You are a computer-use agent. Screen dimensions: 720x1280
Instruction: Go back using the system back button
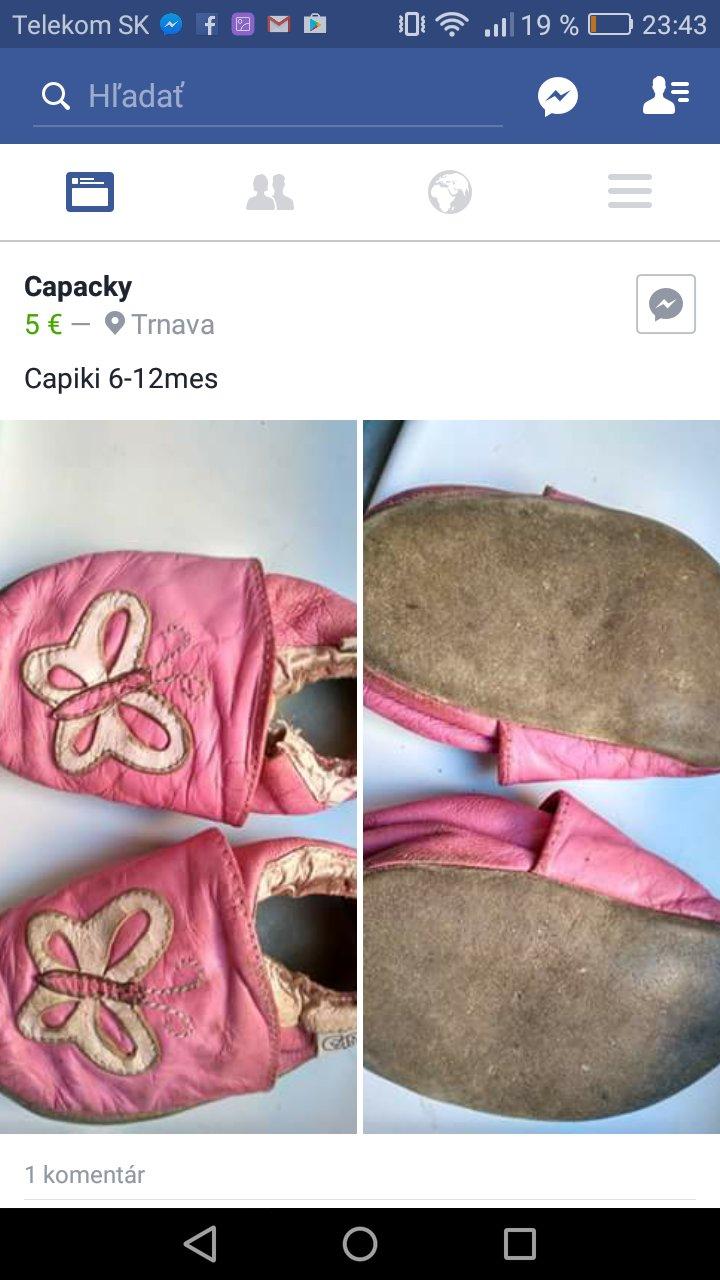coord(200,1244)
